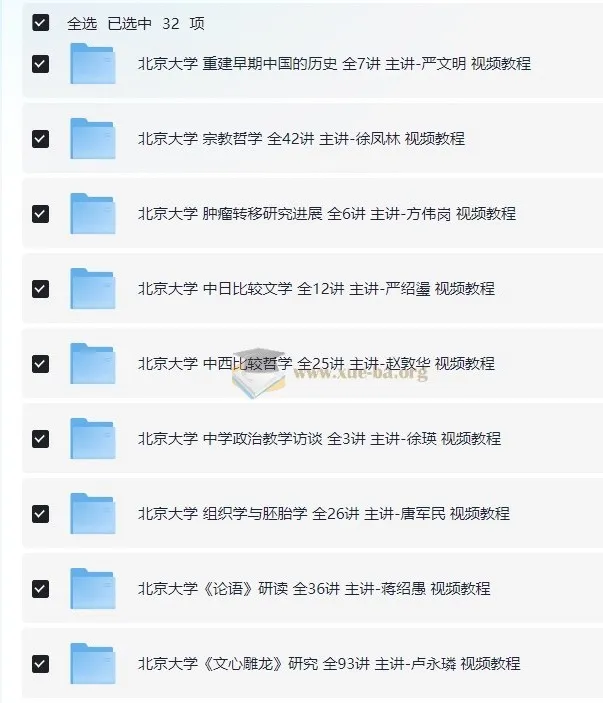Uncheck the 《论语》研读 folder checkbox
Image resolution: width=603 pixels, height=703 pixels.
tap(40, 589)
